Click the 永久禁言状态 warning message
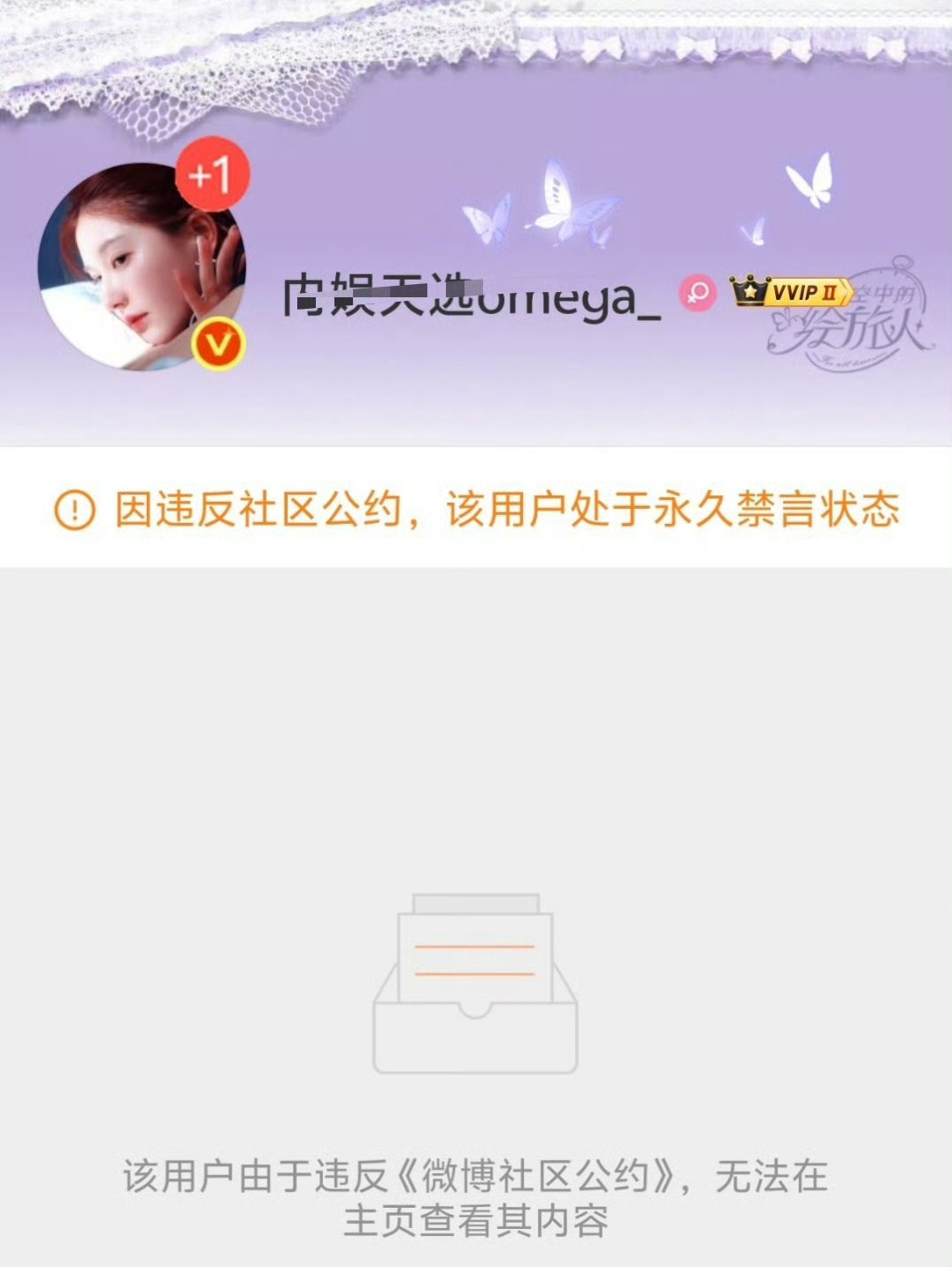952x1267 pixels. (x=777, y=510)
